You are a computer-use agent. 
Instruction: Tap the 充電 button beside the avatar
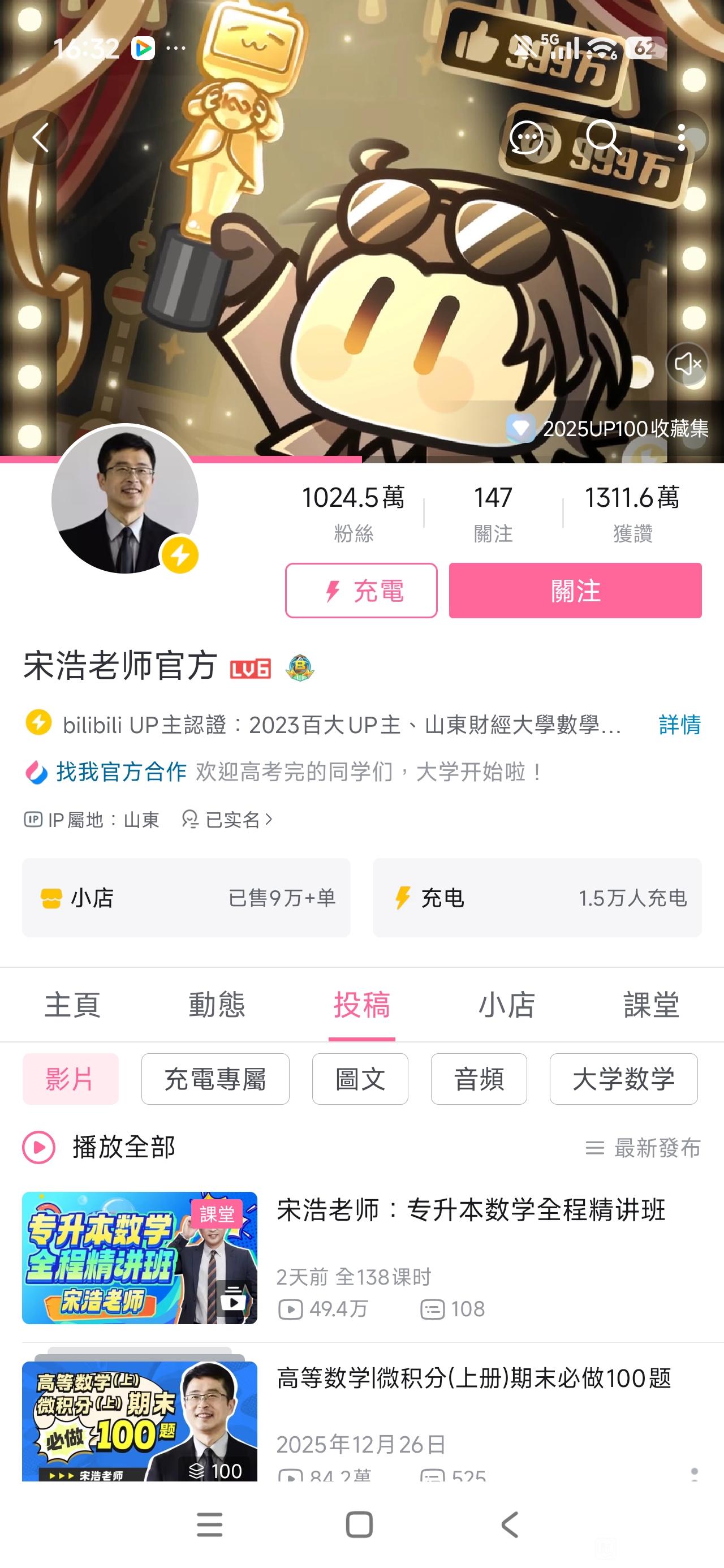[x=361, y=591]
